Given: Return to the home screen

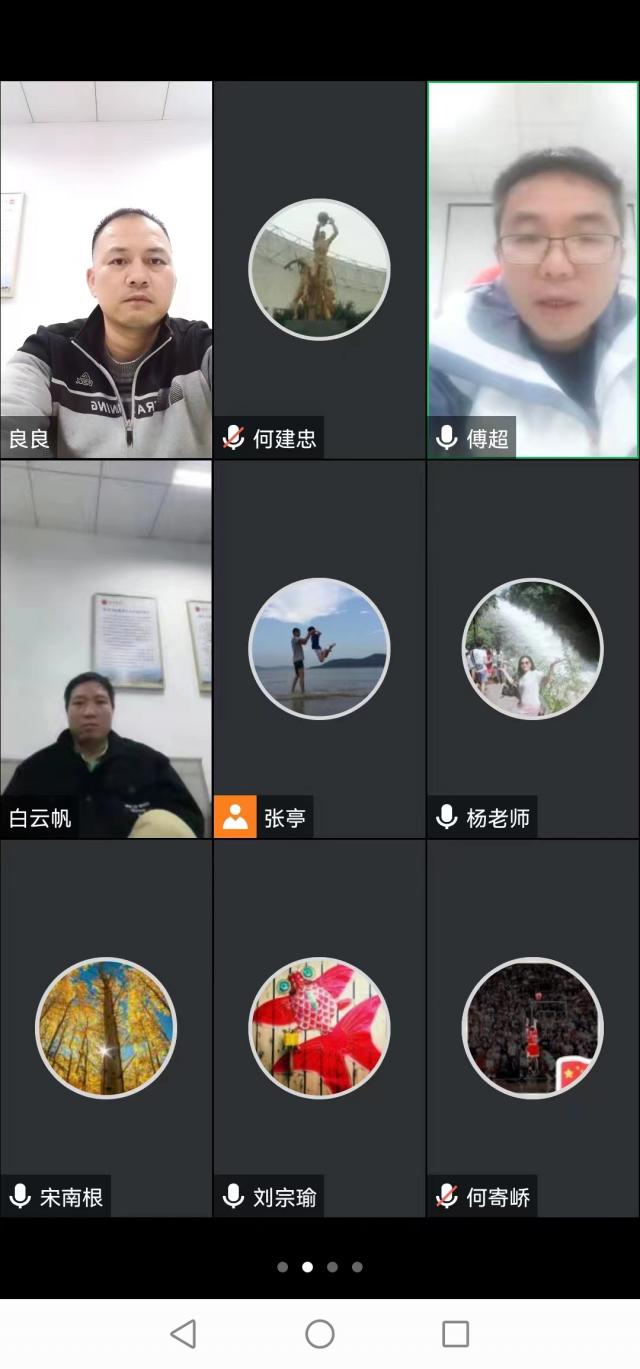Looking at the screenshot, I should (x=320, y=1334).
